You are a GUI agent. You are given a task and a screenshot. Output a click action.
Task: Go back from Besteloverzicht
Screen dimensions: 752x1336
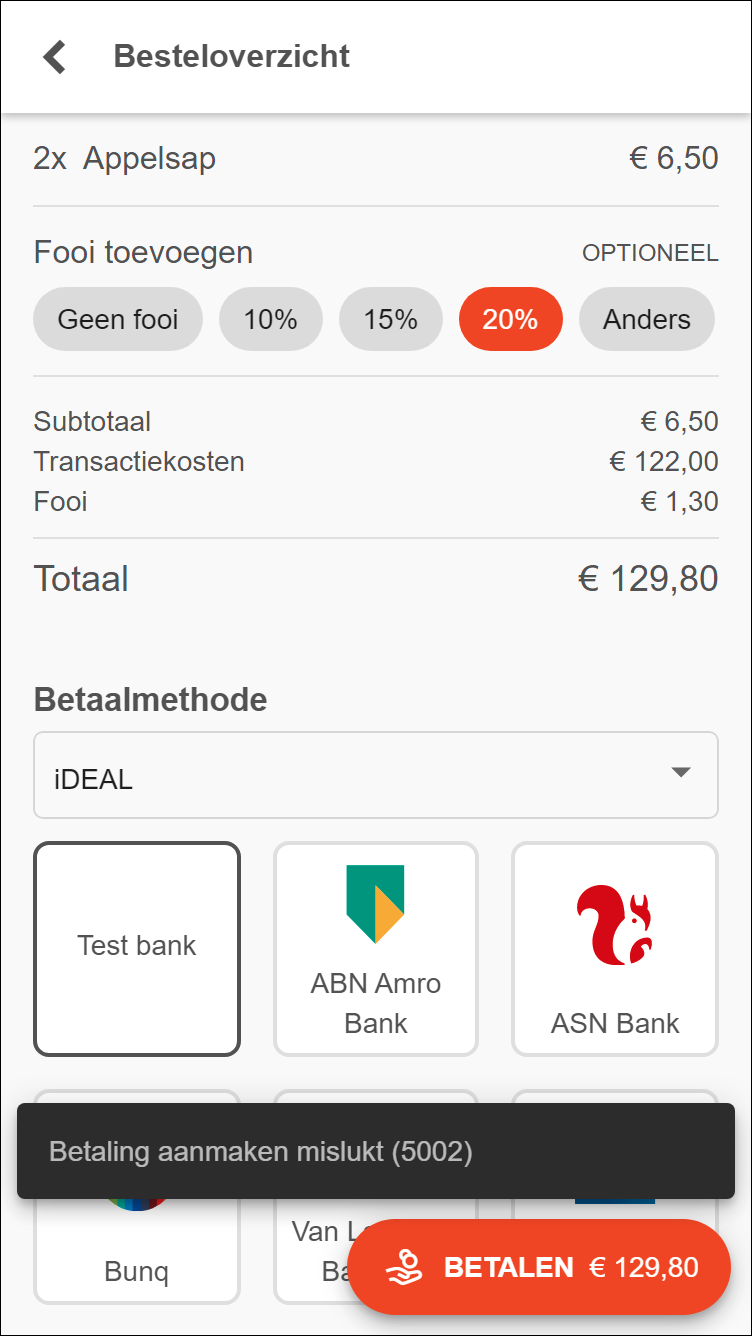coord(55,57)
